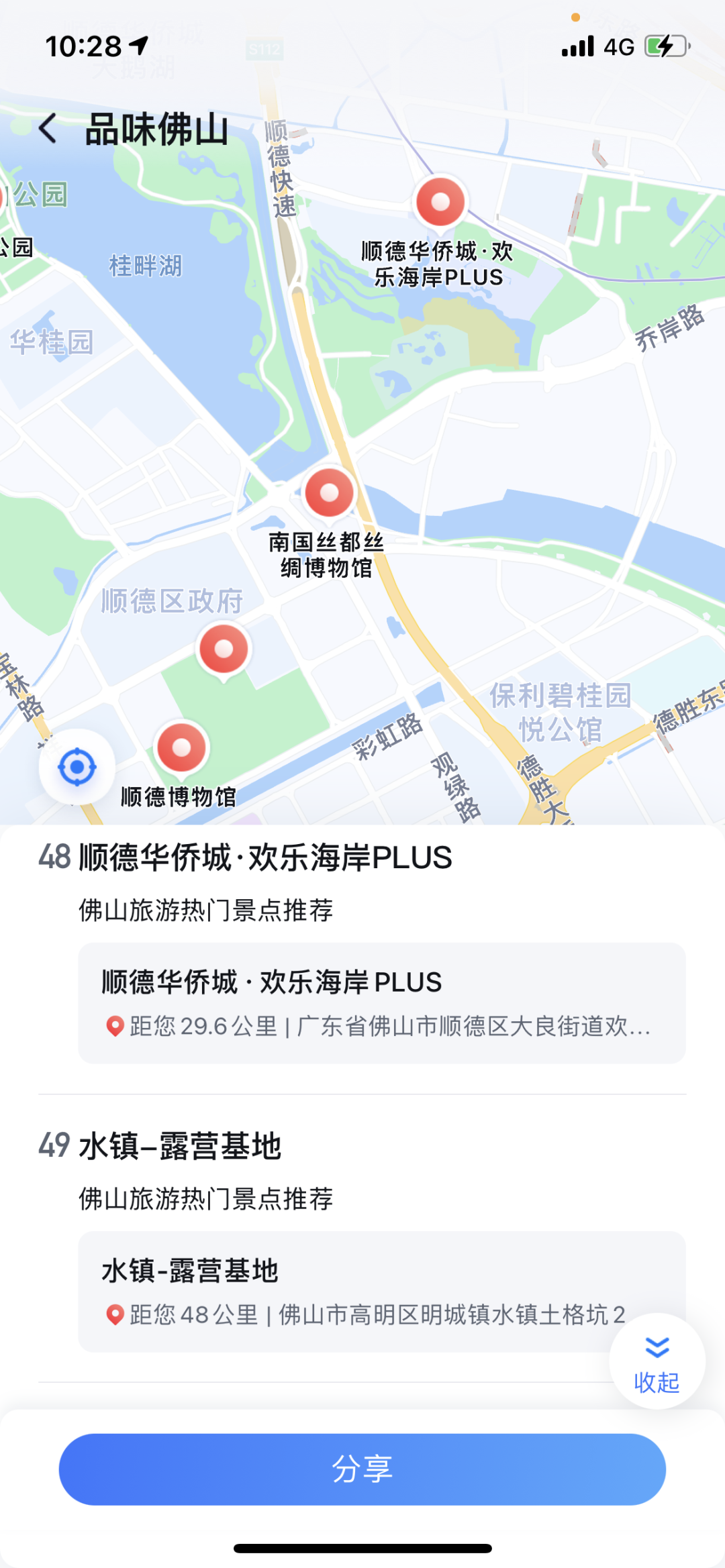Select the 南国丝都丝绸博物馆 map pin
The image size is (725, 1568).
[x=329, y=493]
